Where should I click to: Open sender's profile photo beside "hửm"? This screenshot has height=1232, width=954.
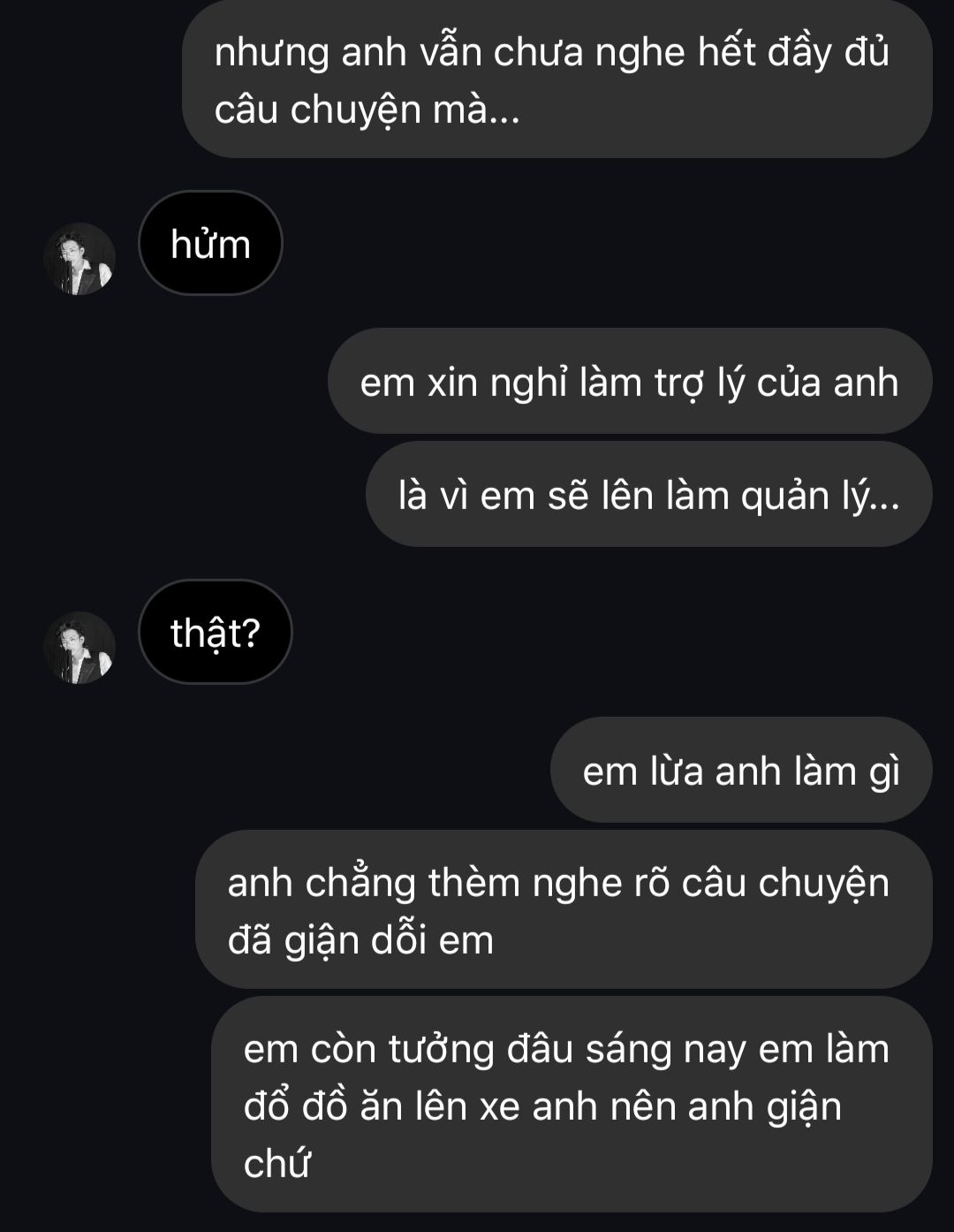[79, 258]
